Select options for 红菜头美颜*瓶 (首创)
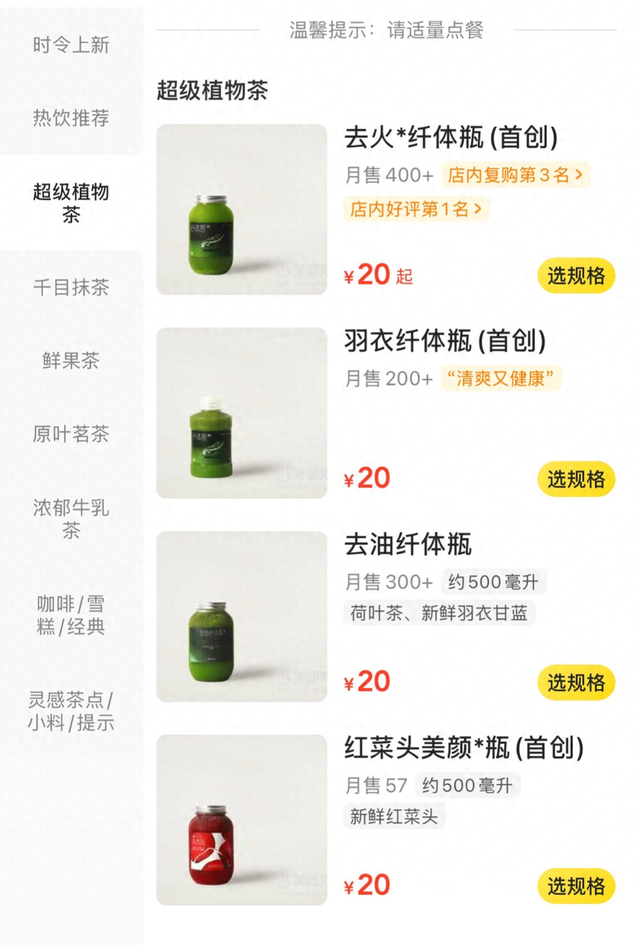The width and height of the screenshot is (640, 945). coord(577,886)
